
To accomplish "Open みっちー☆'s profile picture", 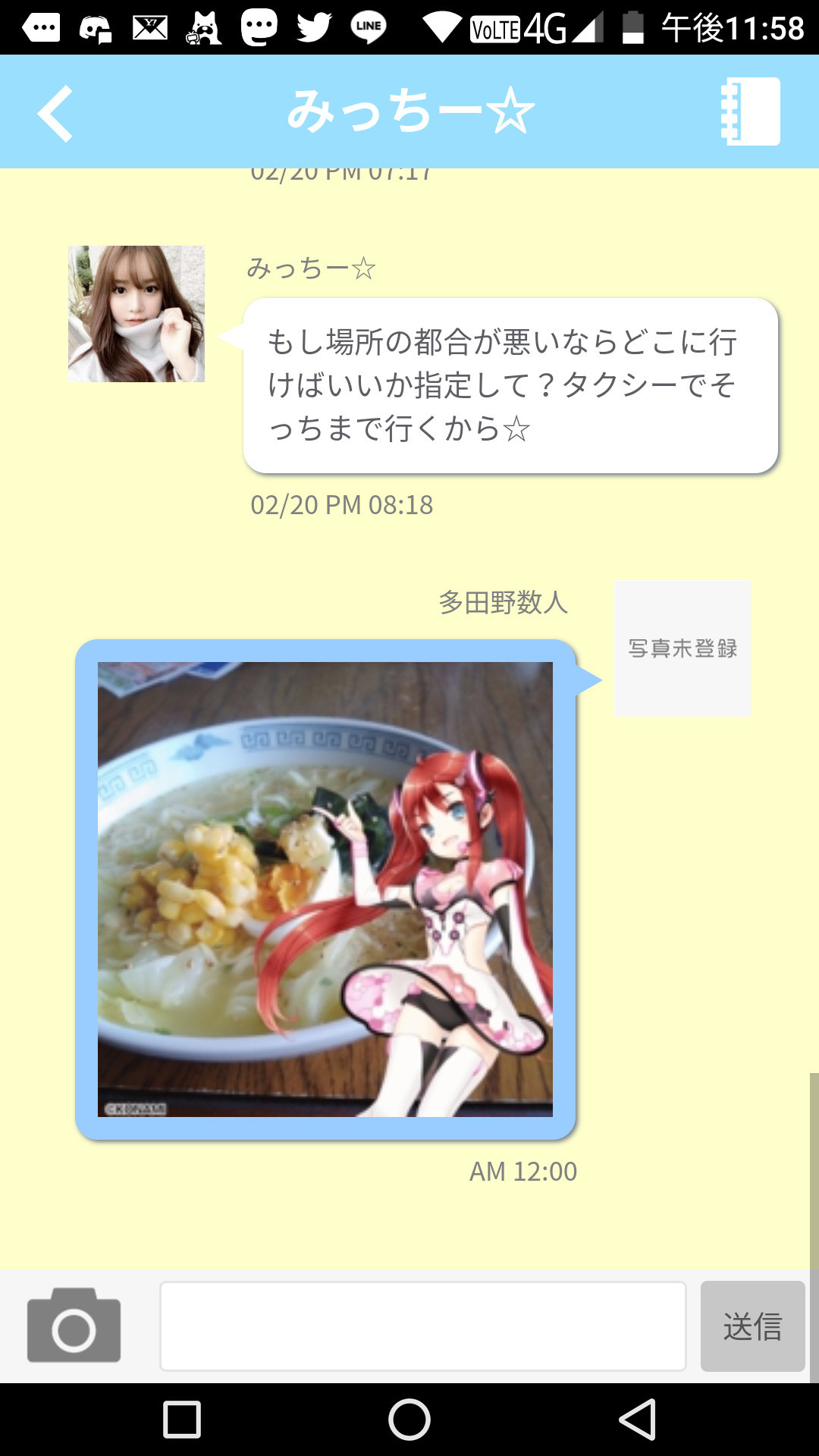I will coord(136,314).
